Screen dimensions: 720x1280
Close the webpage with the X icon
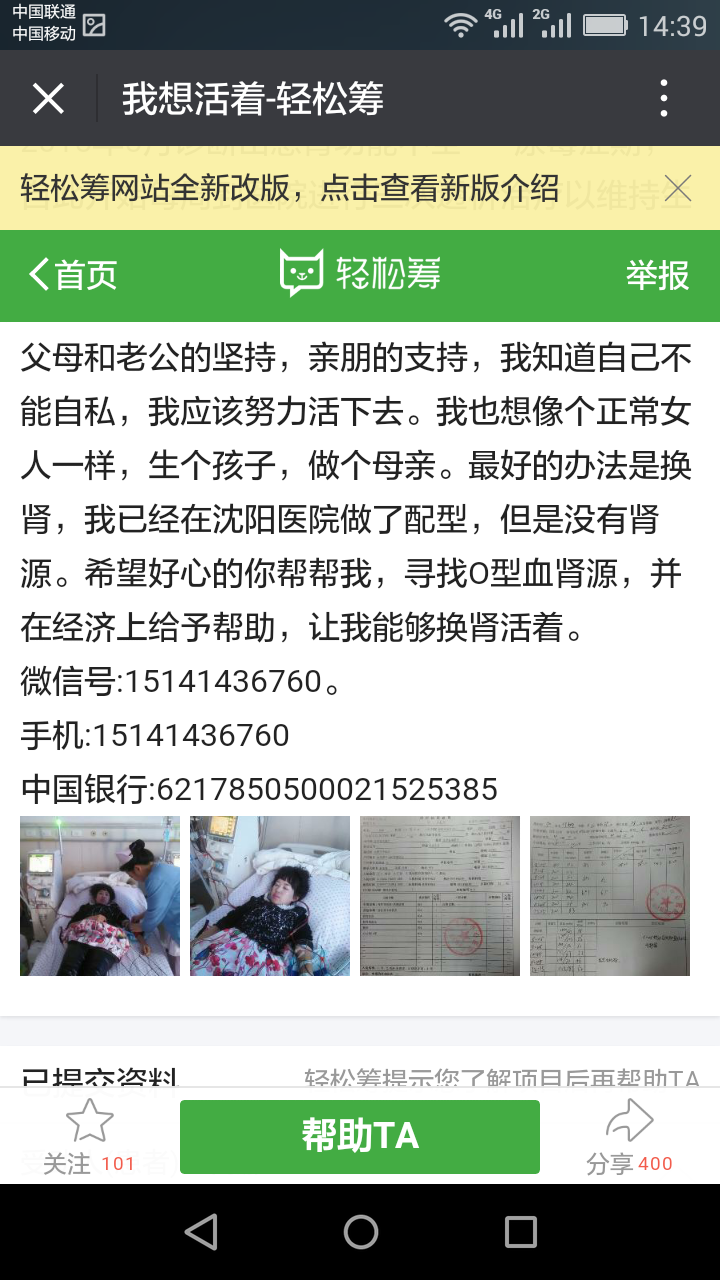[x=48, y=99]
